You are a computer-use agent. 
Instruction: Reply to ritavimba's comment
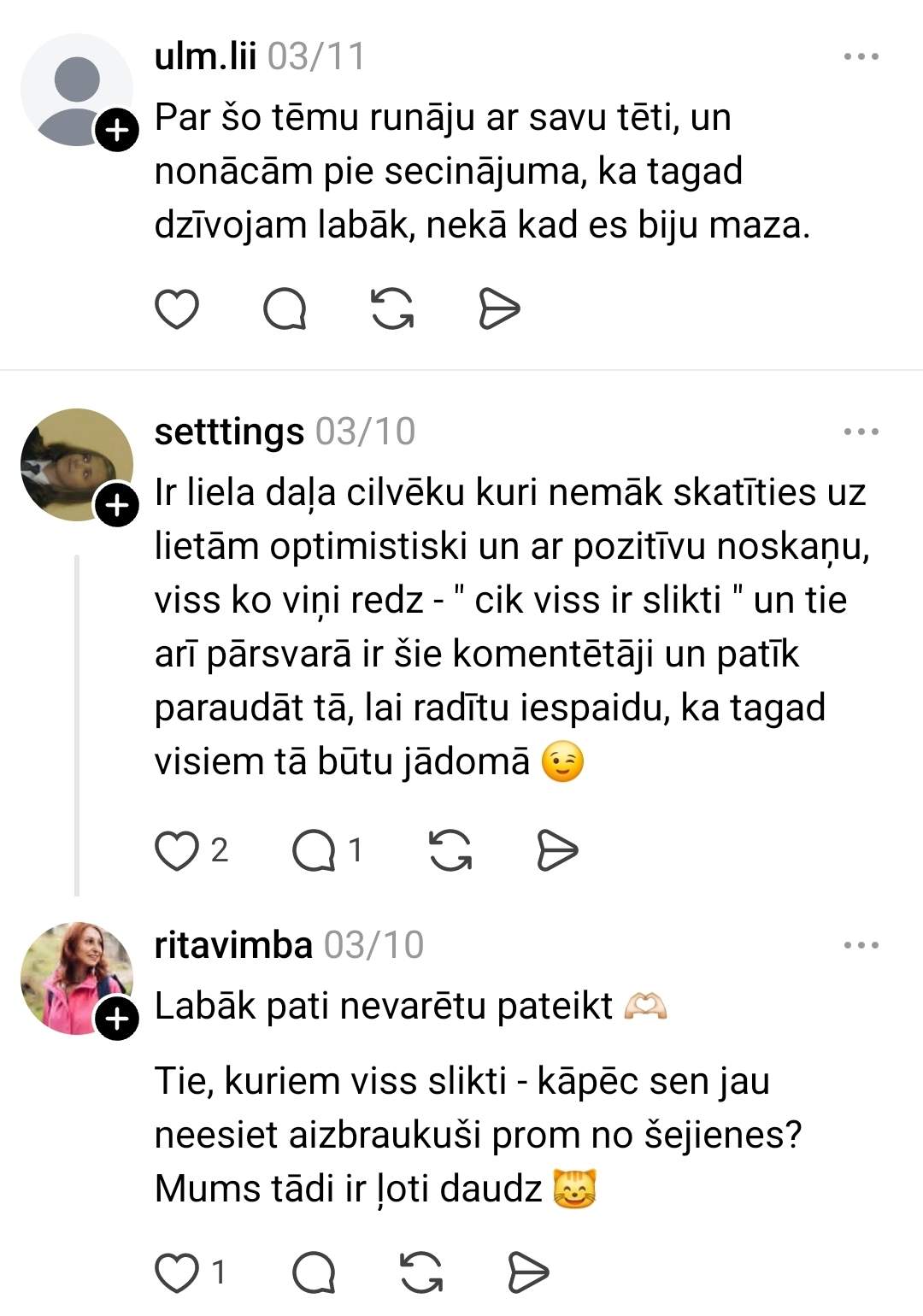(x=314, y=1273)
